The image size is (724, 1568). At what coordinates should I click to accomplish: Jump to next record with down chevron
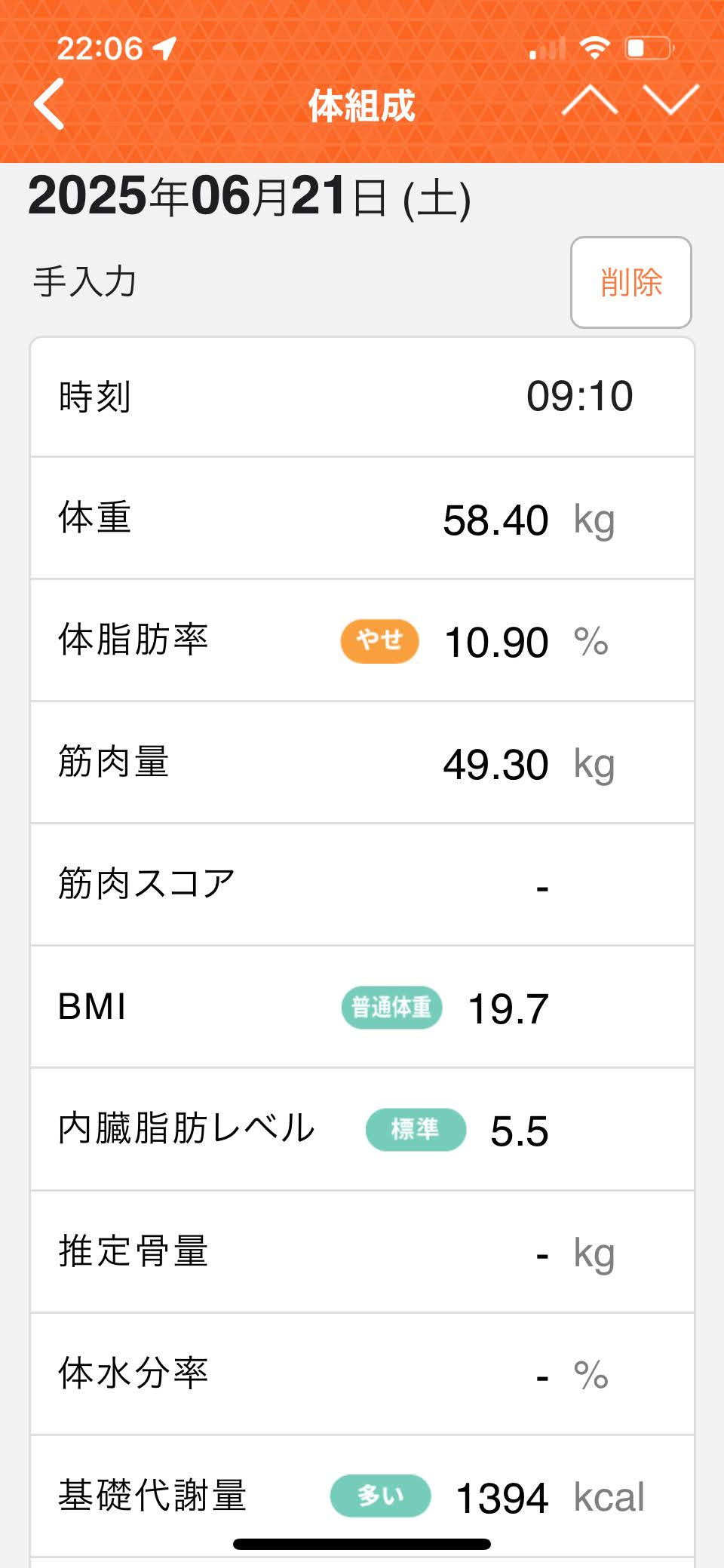click(x=671, y=100)
